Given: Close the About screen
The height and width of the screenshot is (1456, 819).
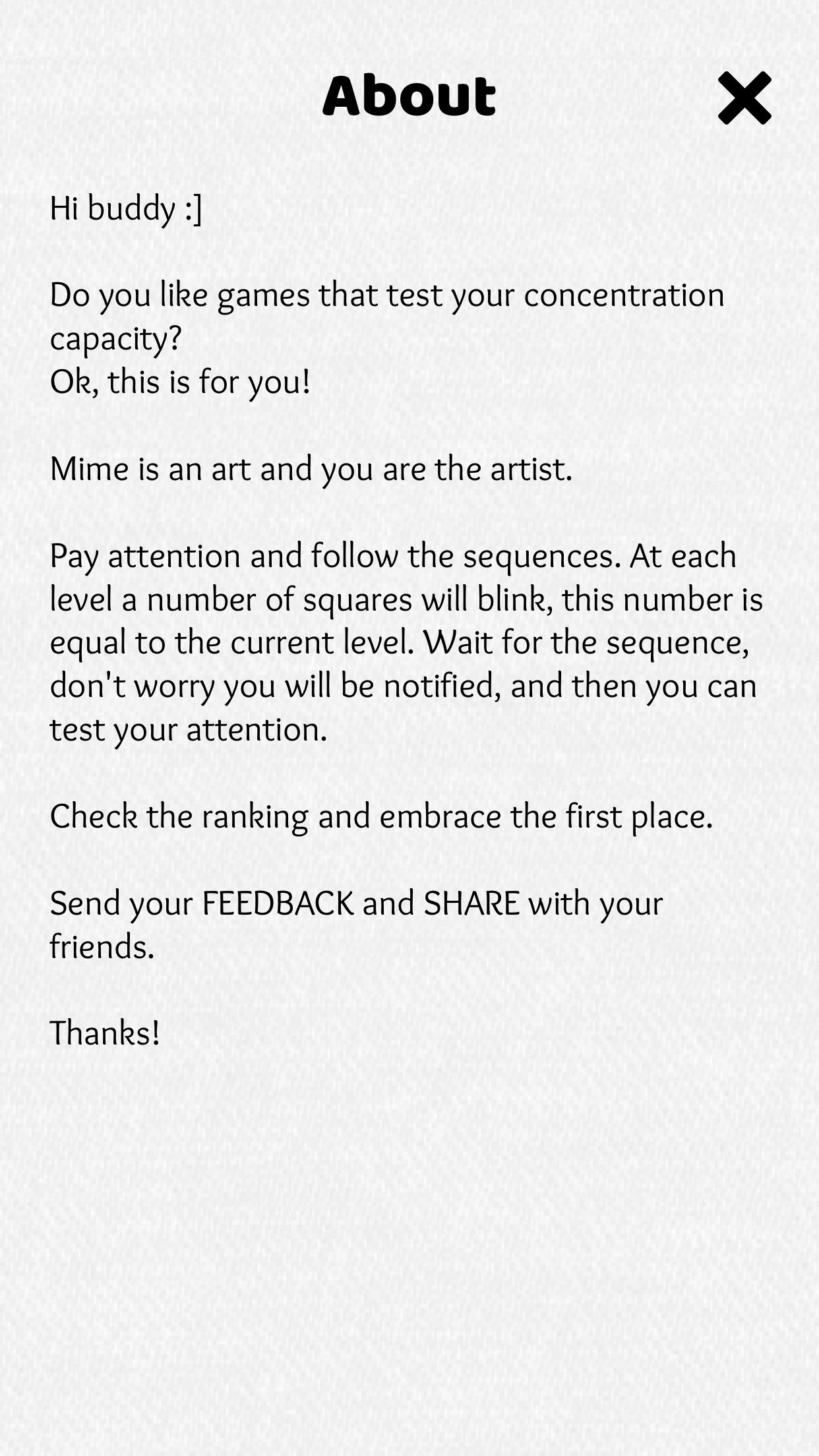Looking at the screenshot, I should [x=744, y=98].
